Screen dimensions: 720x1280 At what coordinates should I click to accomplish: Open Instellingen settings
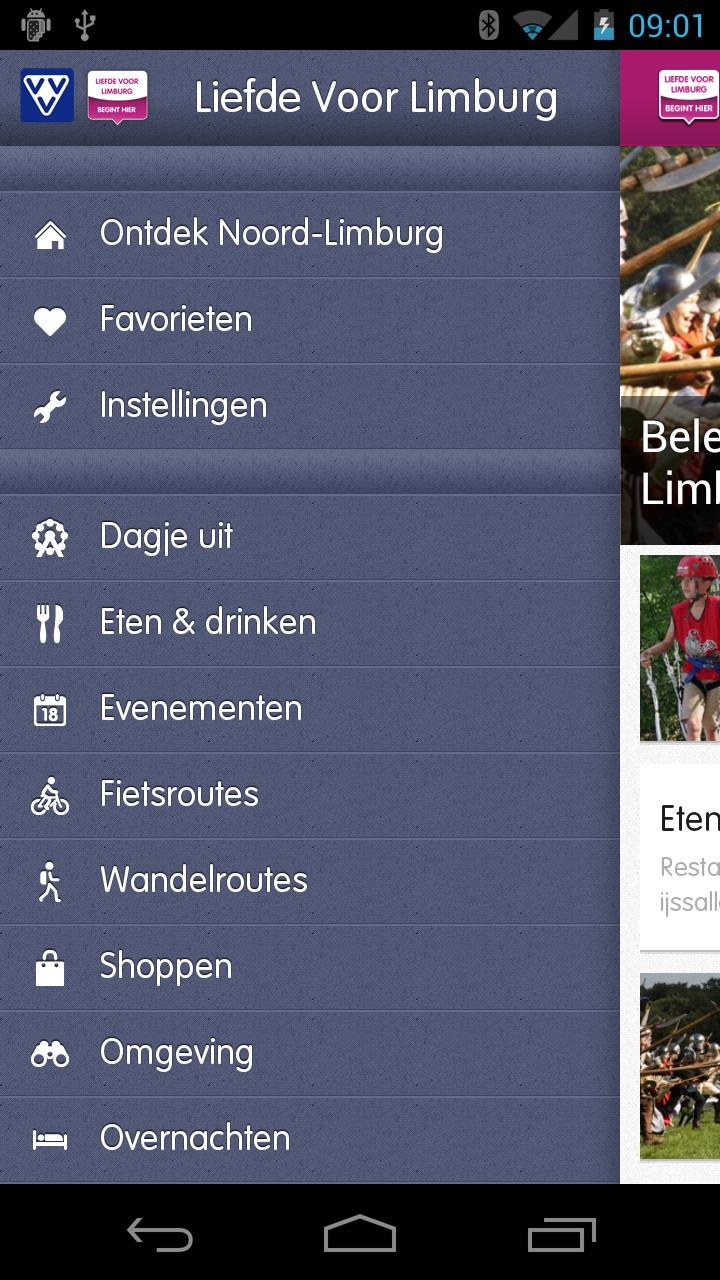183,406
